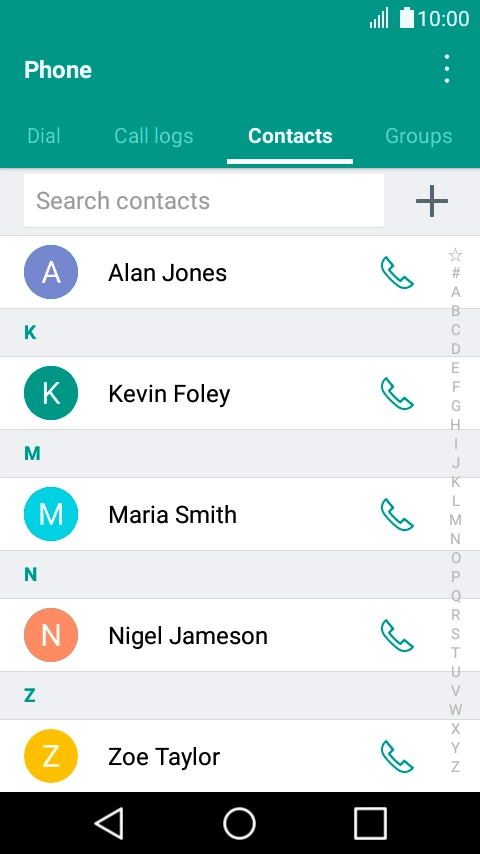The image size is (480, 854).
Task: Open recent apps from navigation bar
Action: (x=370, y=823)
